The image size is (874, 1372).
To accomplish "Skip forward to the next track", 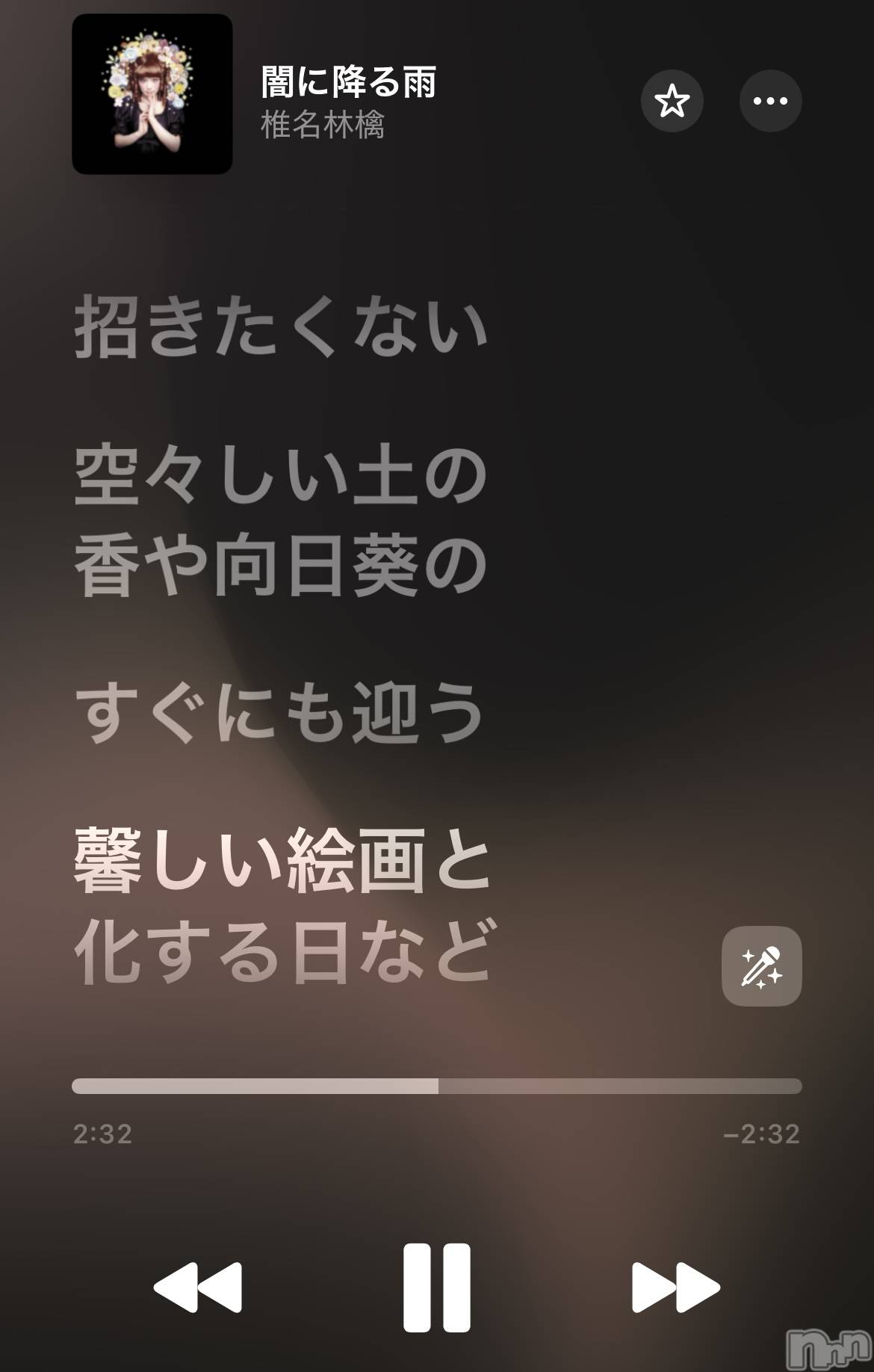I will coord(676,1288).
